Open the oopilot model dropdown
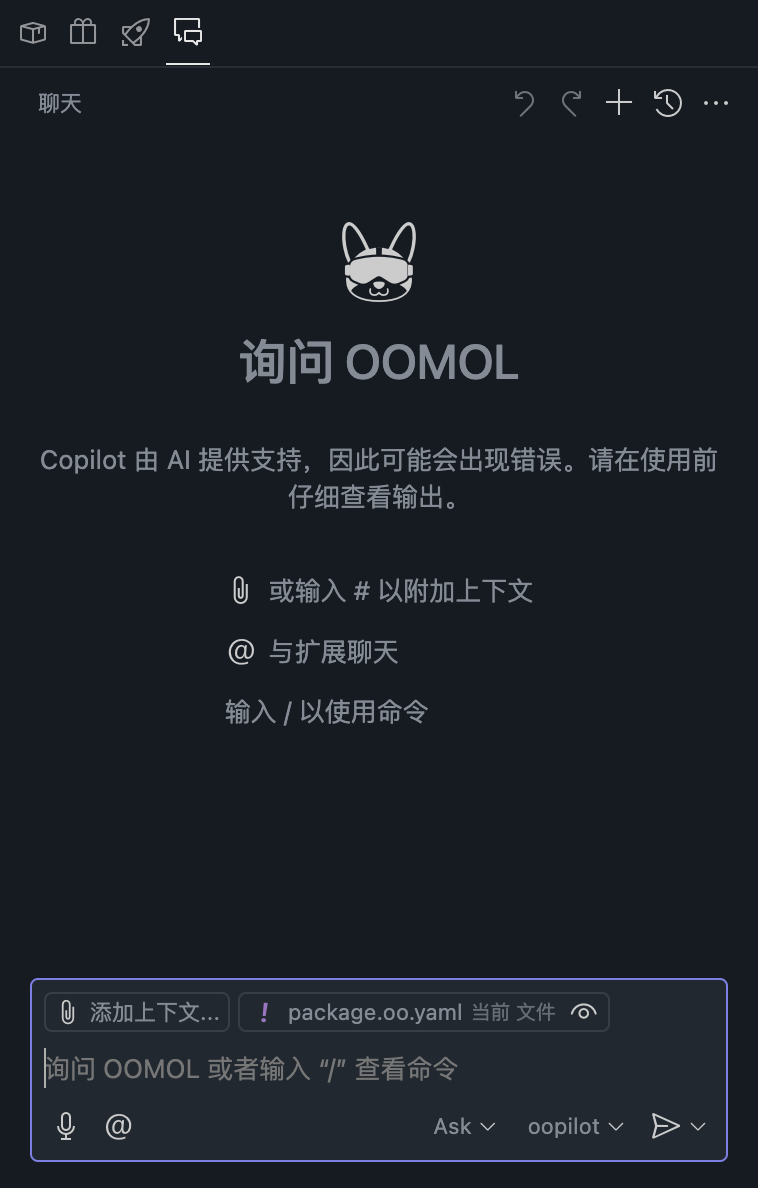 (575, 1126)
